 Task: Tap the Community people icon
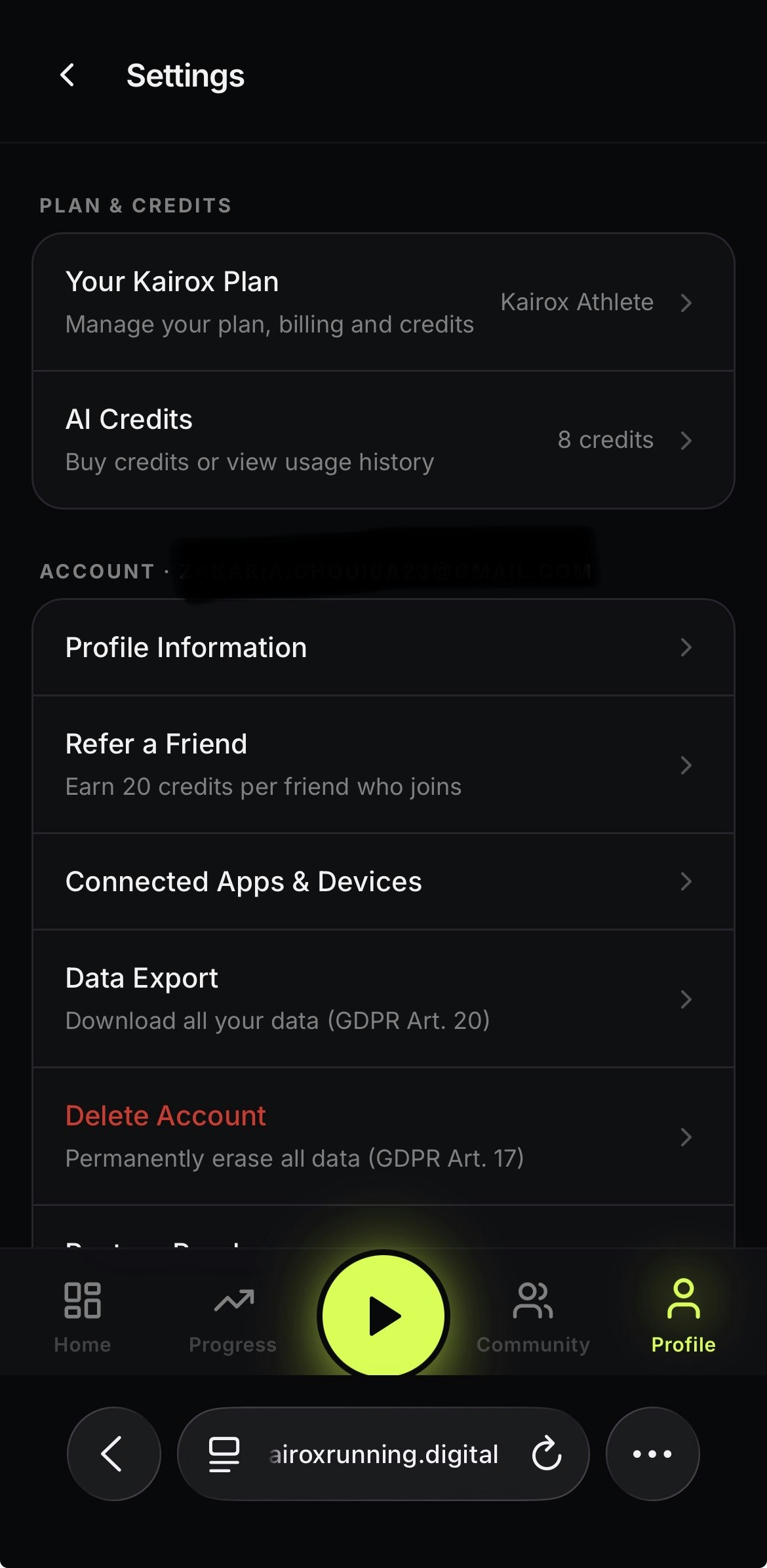coord(532,1302)
